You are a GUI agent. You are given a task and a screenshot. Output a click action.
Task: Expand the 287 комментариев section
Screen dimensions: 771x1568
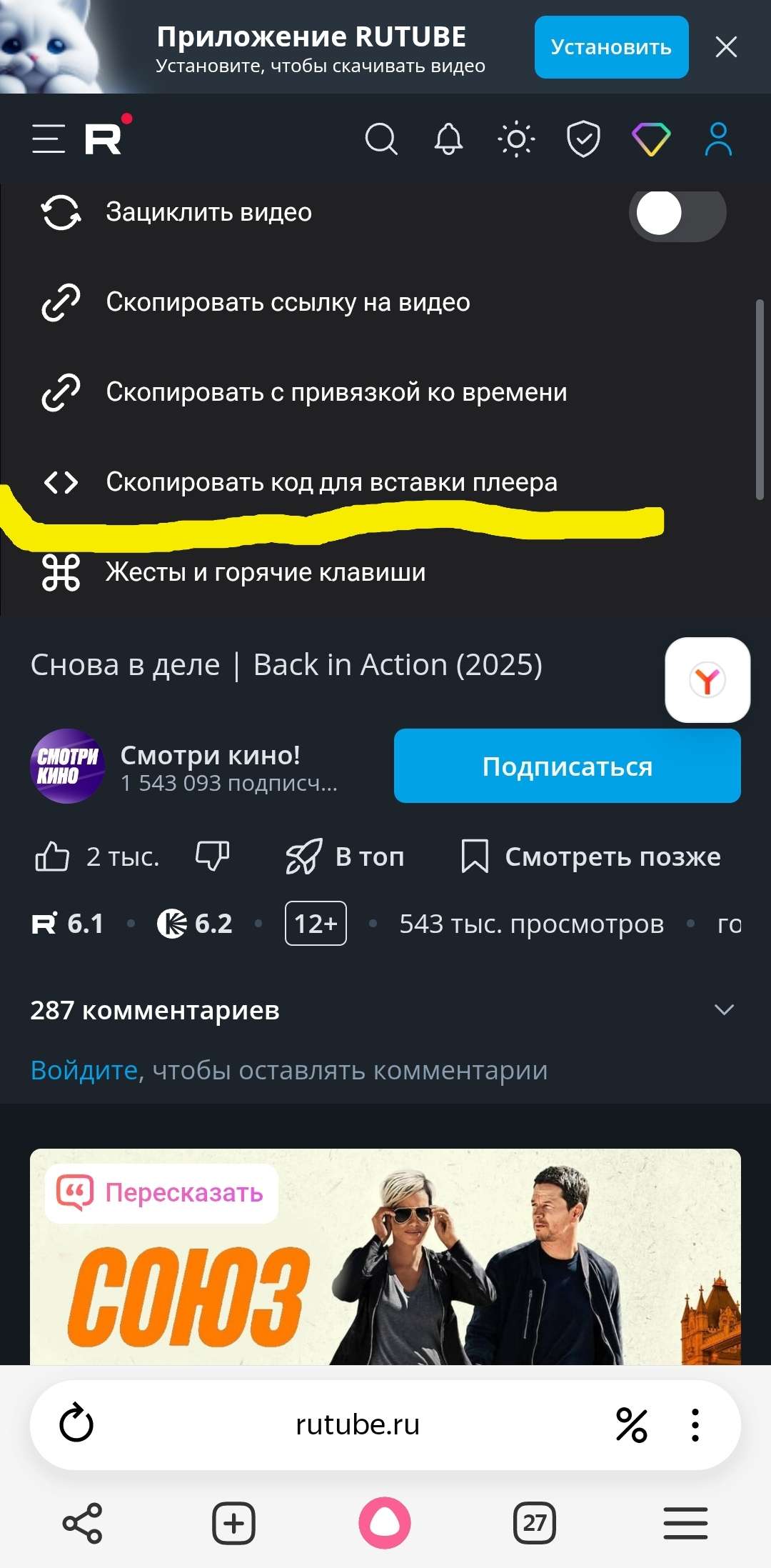725,1010
